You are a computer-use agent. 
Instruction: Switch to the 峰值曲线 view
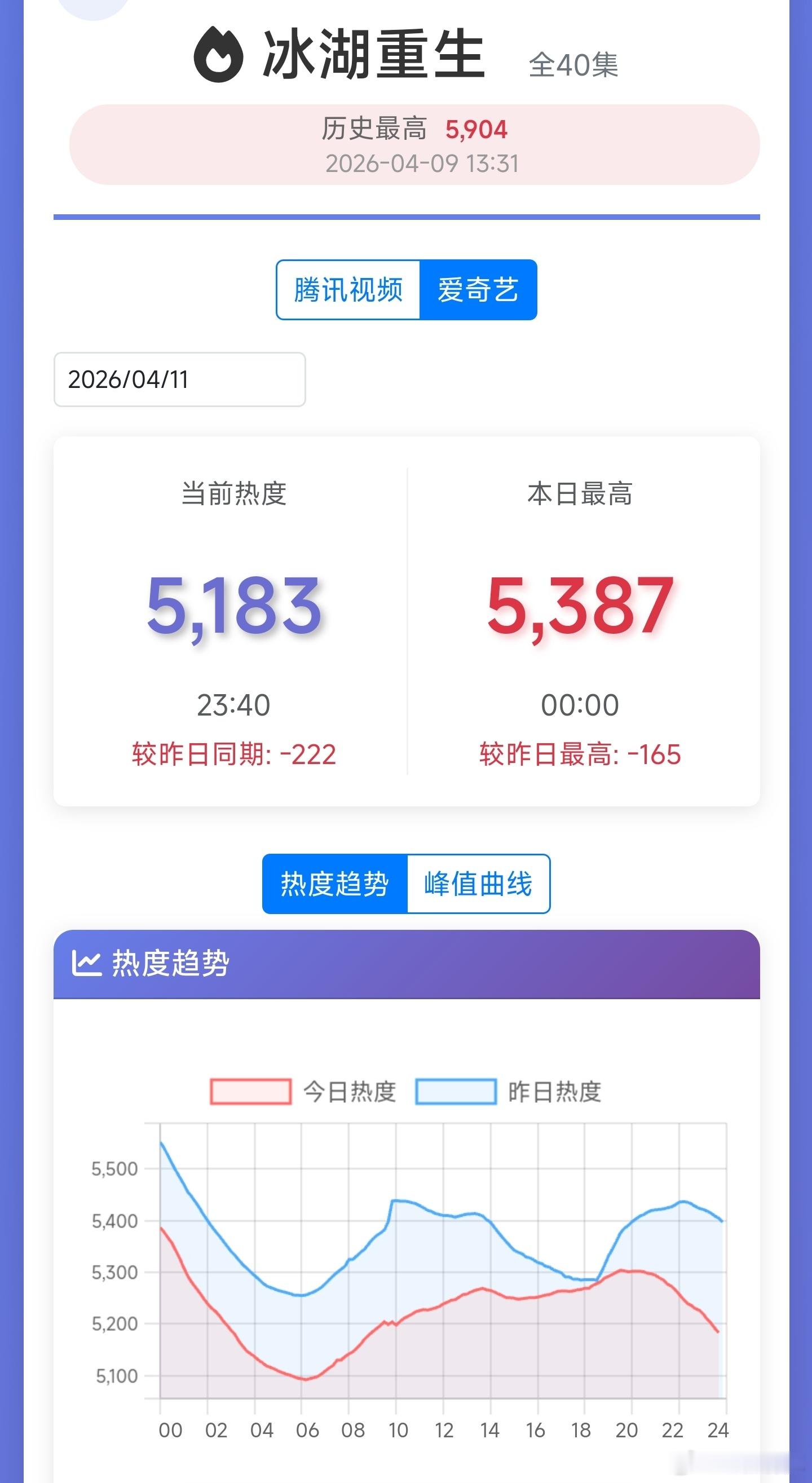pyautogui.click(x=480, y=884)
